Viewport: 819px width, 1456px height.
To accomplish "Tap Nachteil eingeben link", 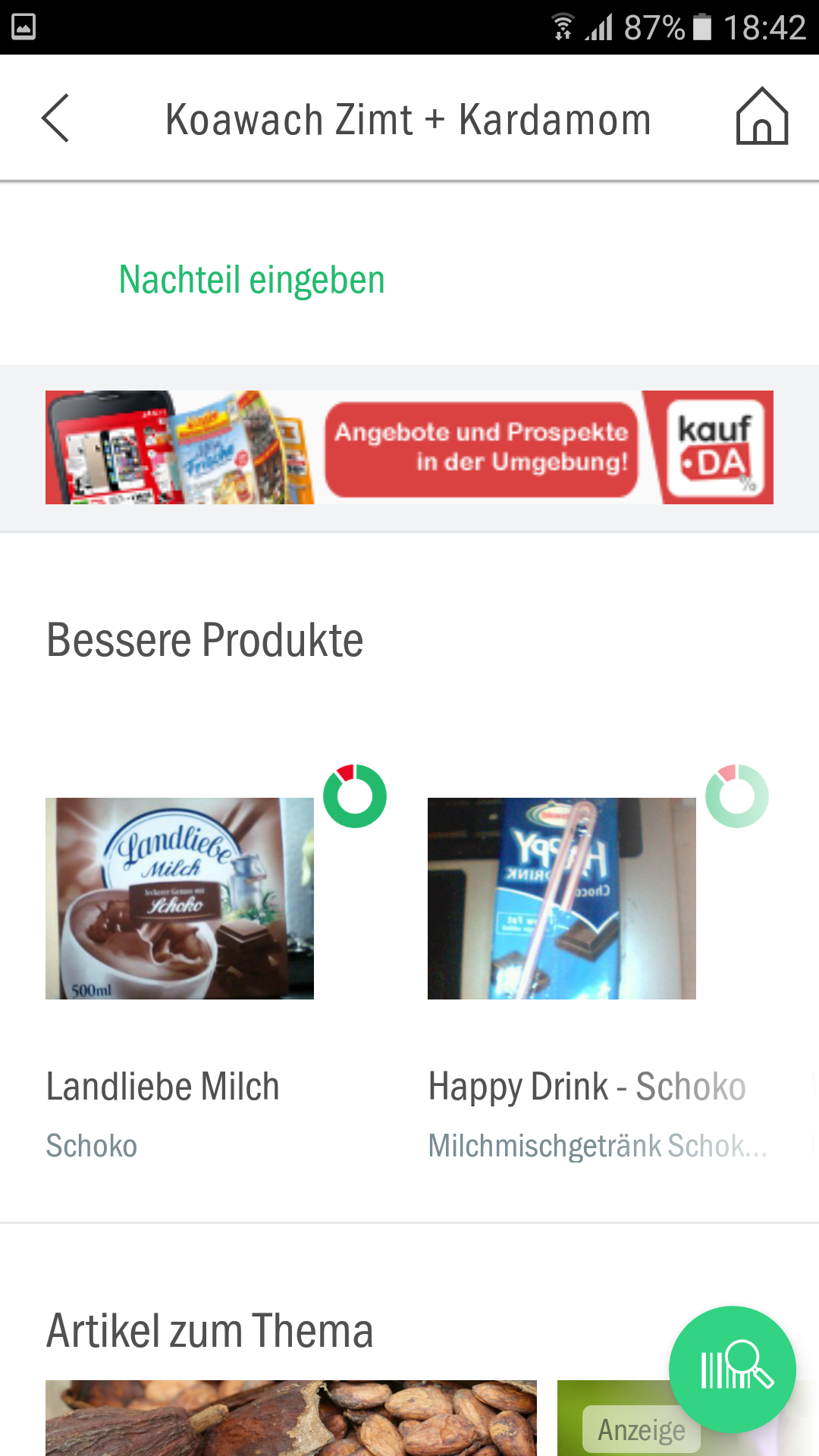I will pyautogui.click(x=252, y=280).
